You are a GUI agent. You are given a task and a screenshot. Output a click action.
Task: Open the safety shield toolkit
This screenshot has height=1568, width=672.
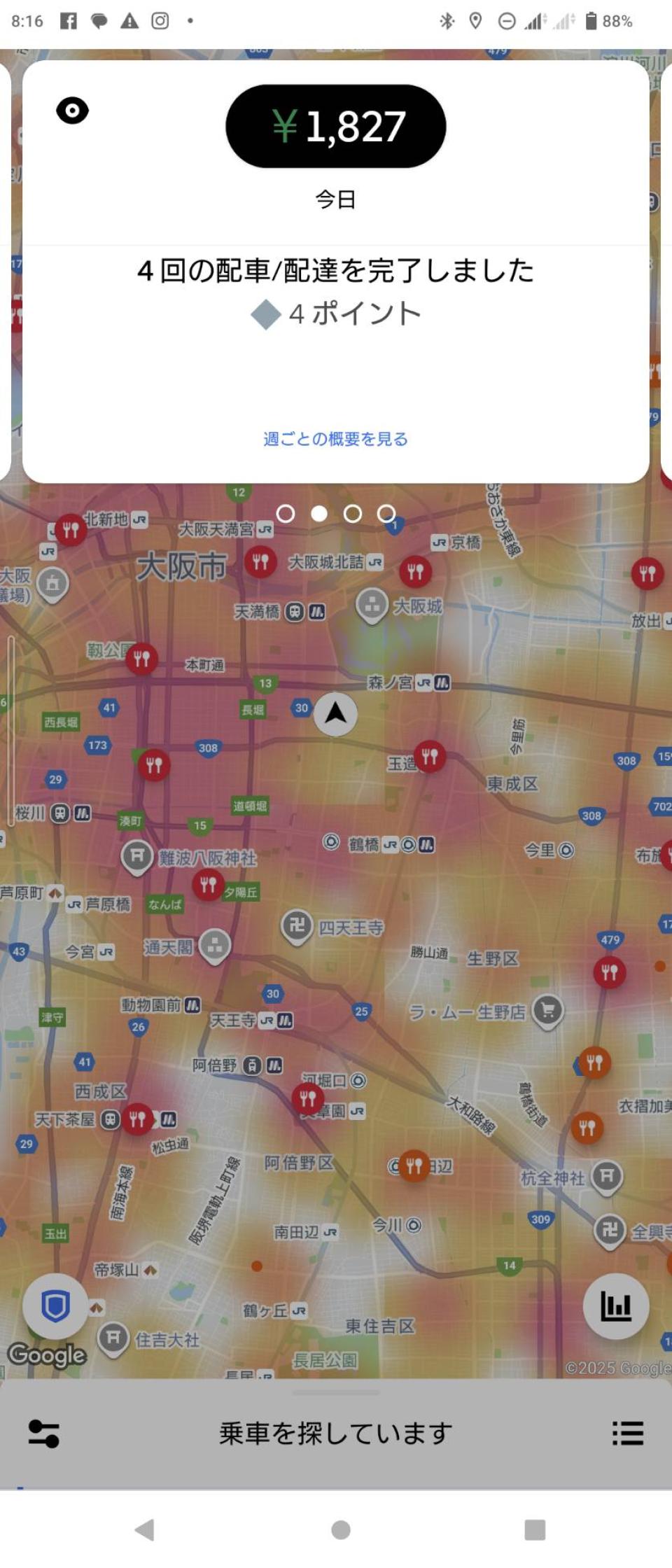[55, 1305]
